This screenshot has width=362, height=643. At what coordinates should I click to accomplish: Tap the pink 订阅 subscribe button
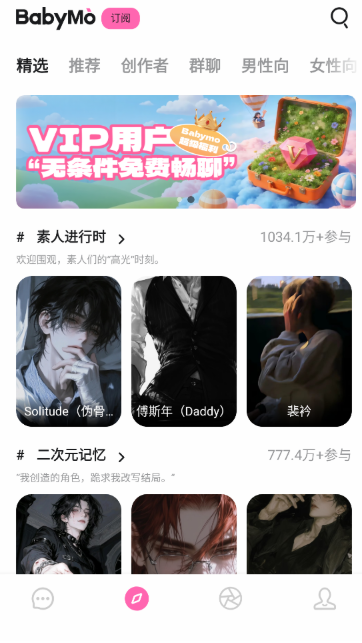(121, 19)
